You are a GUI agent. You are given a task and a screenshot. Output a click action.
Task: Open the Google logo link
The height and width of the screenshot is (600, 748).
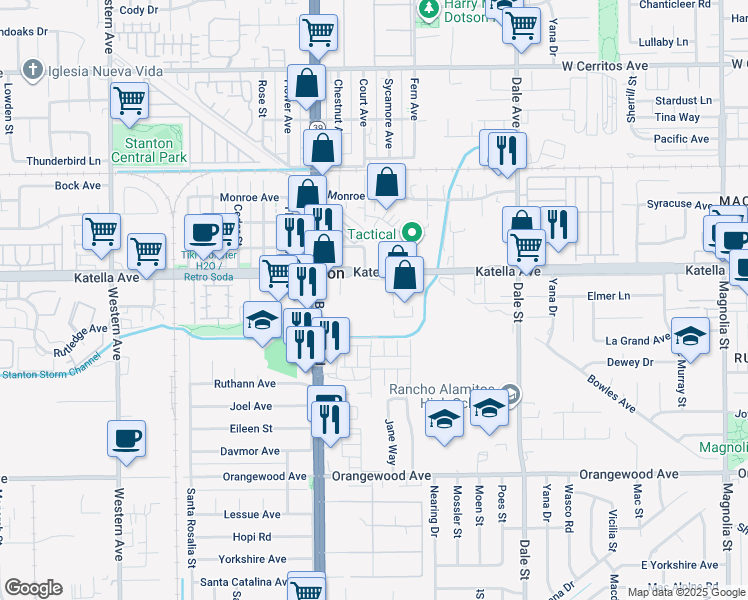[x=33, y=588]
